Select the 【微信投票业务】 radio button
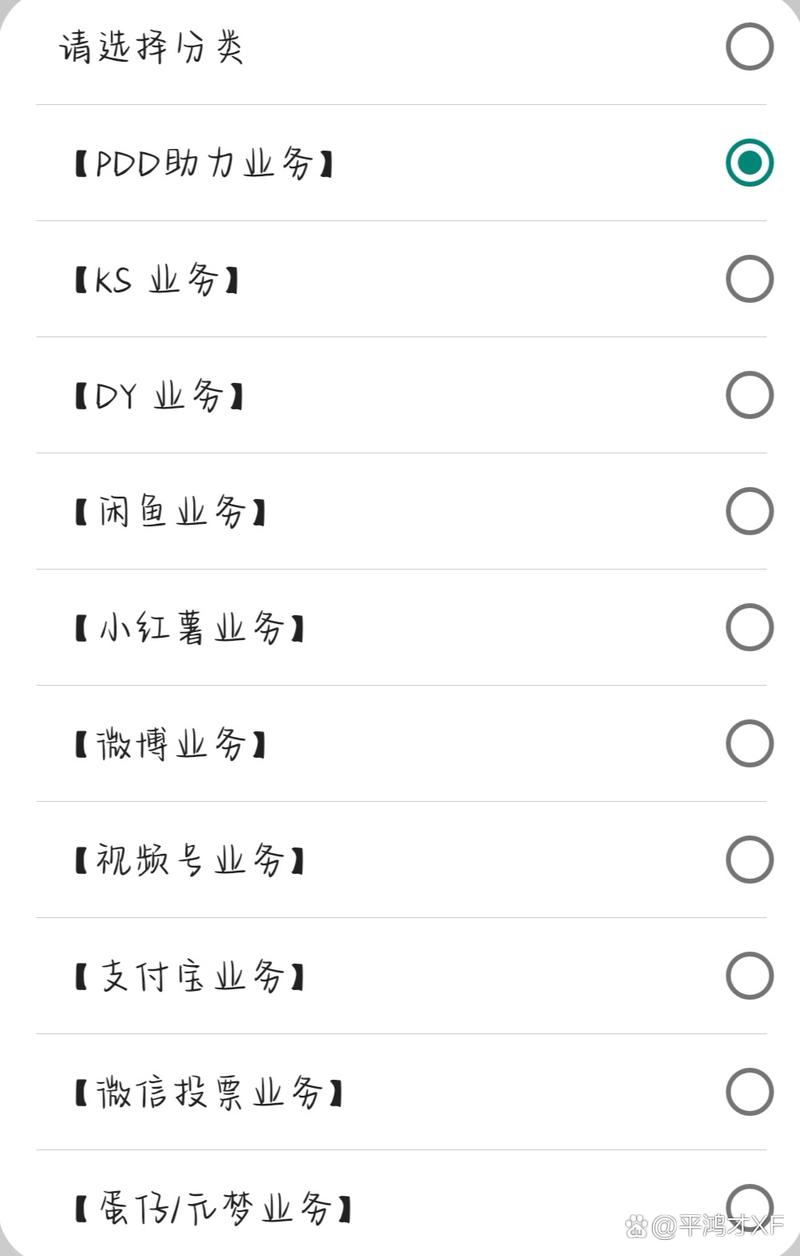Viewport: 800px width, 1256px height. 748,1091
